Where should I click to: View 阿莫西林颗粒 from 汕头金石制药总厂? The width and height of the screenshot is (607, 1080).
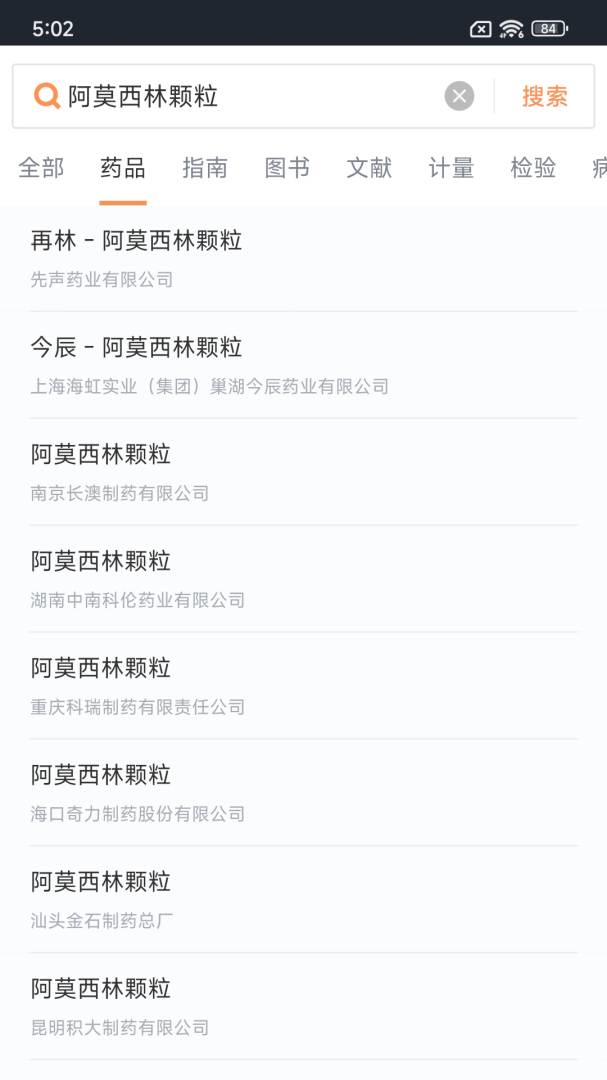click(x=303, y=900)
